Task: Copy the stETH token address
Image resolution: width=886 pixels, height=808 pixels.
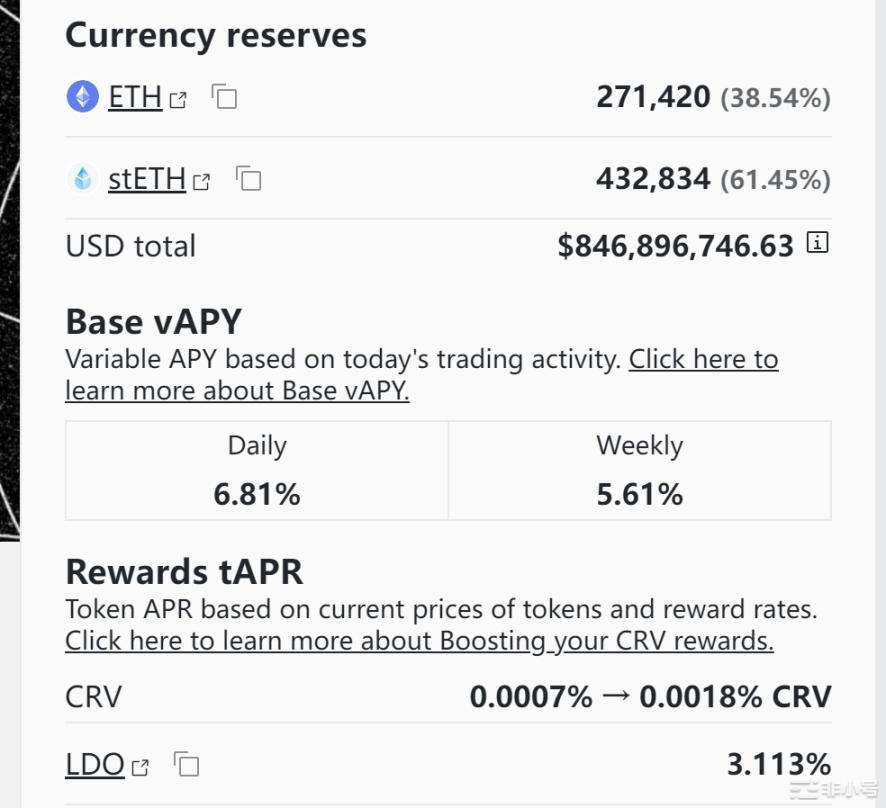Action: [x=248, y=179]
